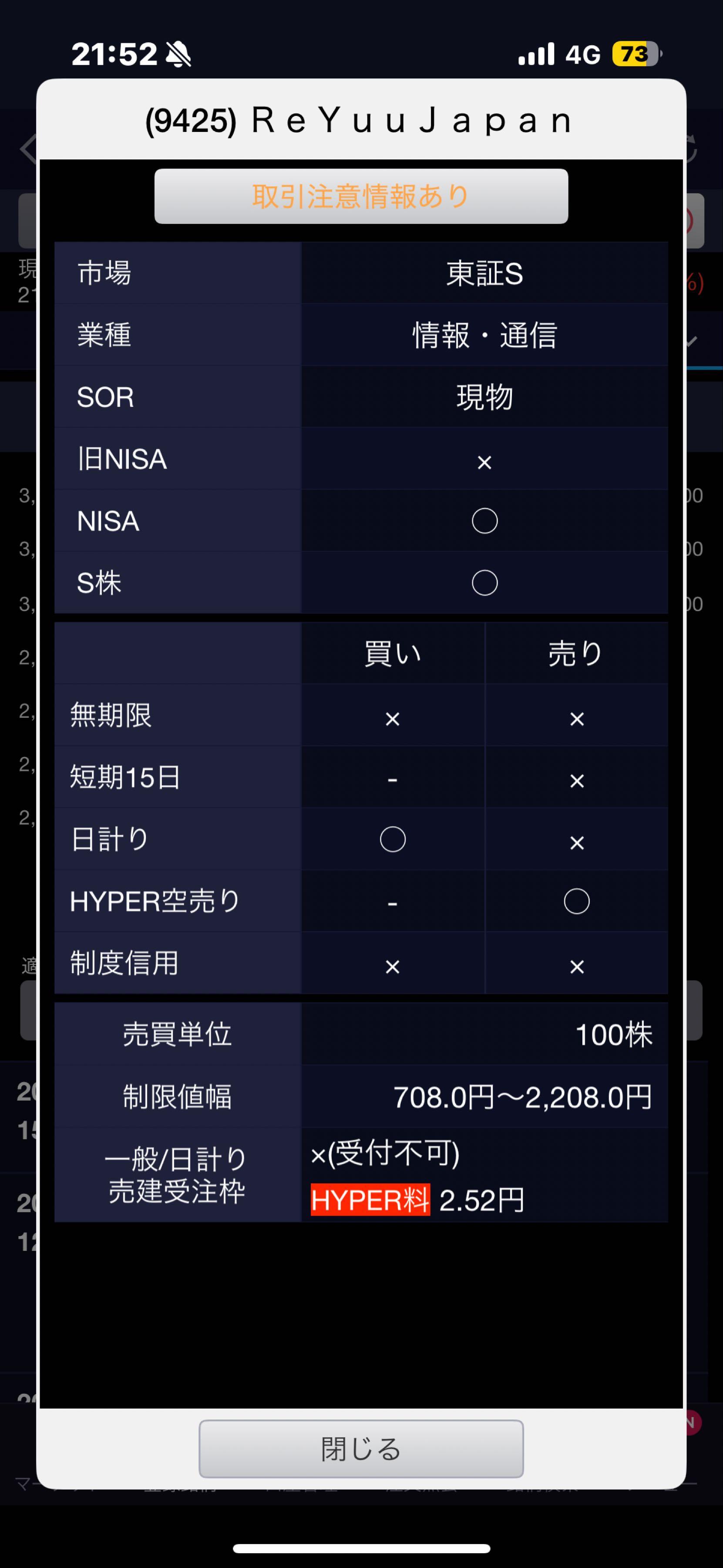This screenshot has height=1568, width=723.
Task: Toggle the NISA ○ mark
Action: [484, 520]
